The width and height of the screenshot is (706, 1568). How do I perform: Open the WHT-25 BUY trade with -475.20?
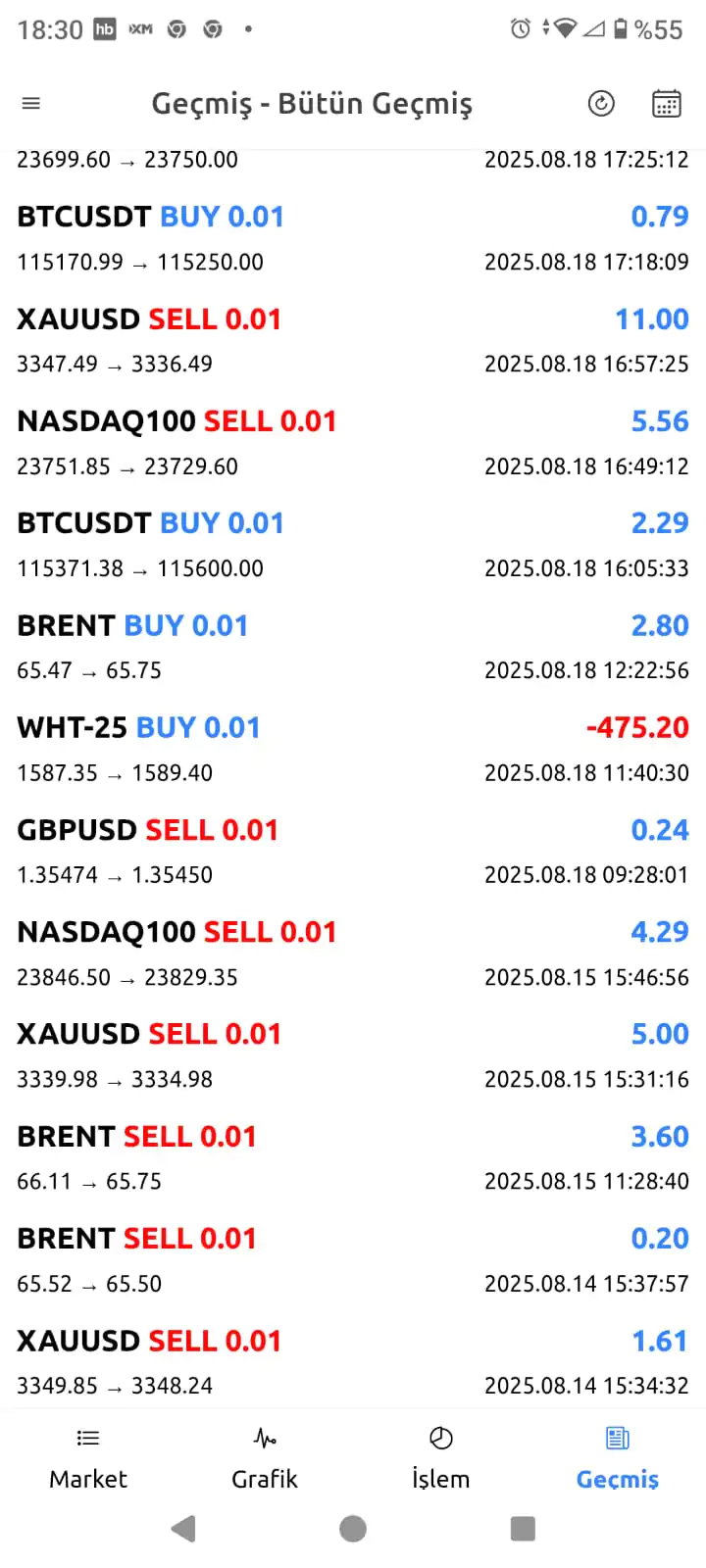[353, 749]
